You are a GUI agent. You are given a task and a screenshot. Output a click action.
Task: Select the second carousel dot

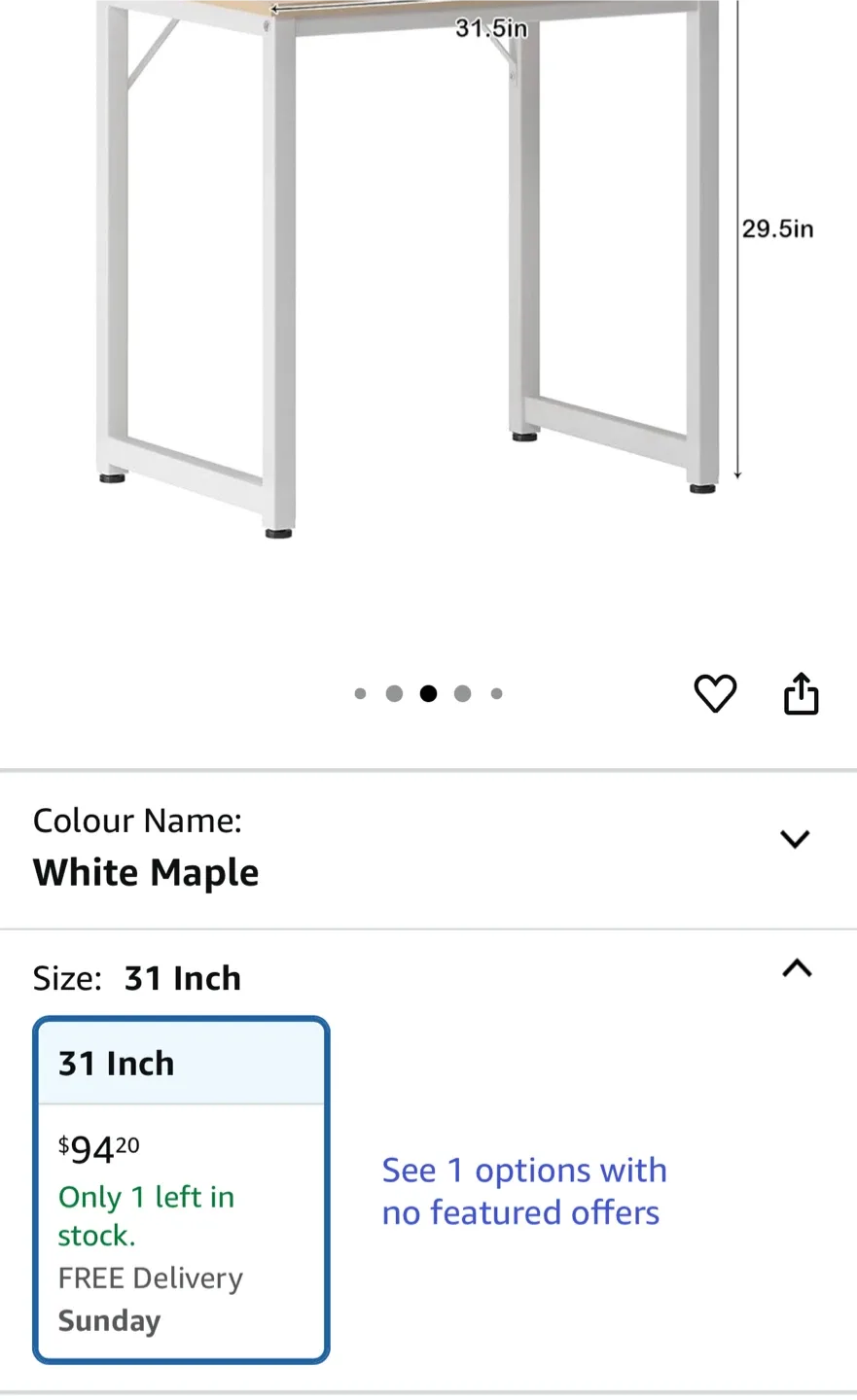[x=394, y=693]
